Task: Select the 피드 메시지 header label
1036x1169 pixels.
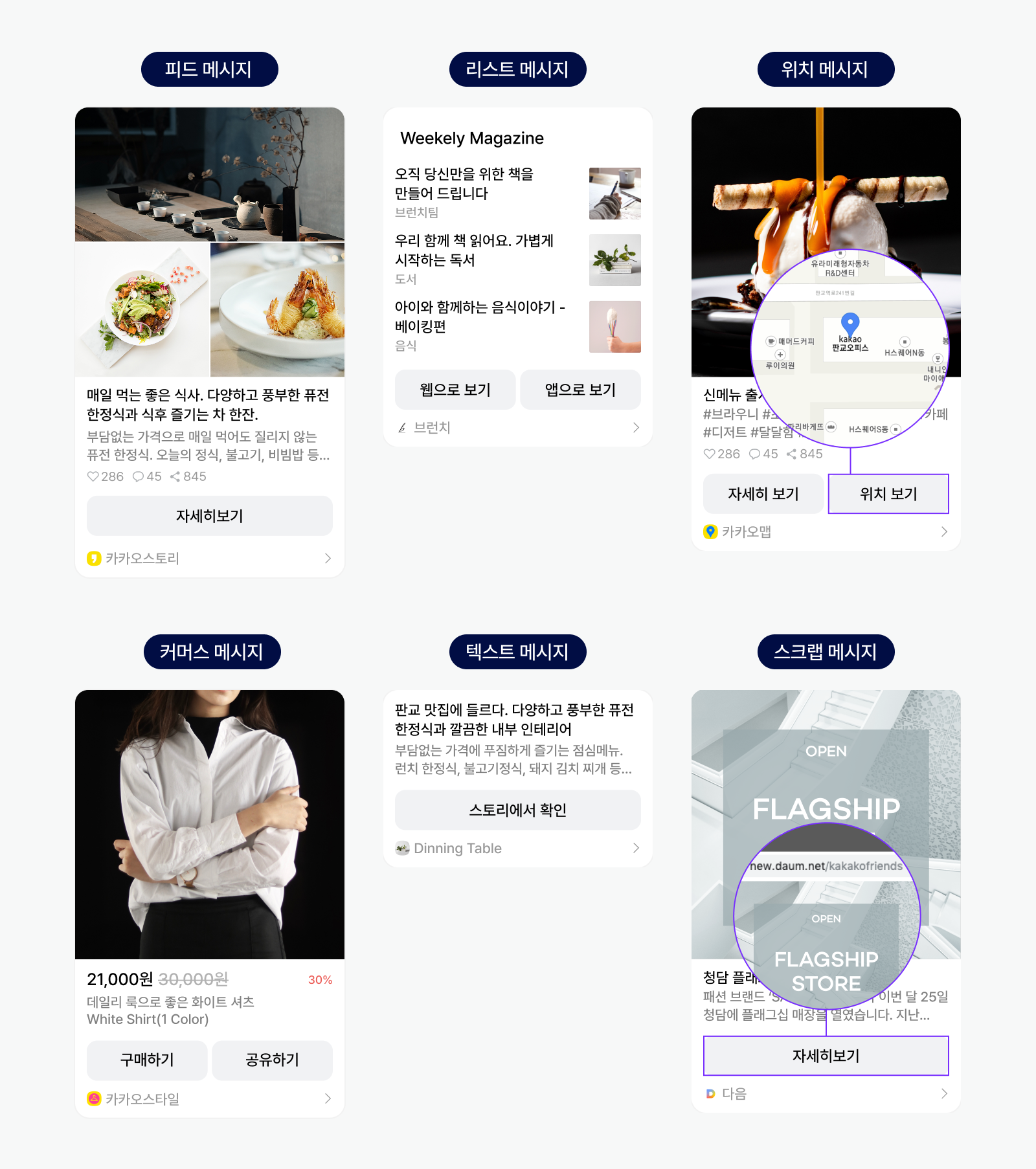Action: coord(209,69)
